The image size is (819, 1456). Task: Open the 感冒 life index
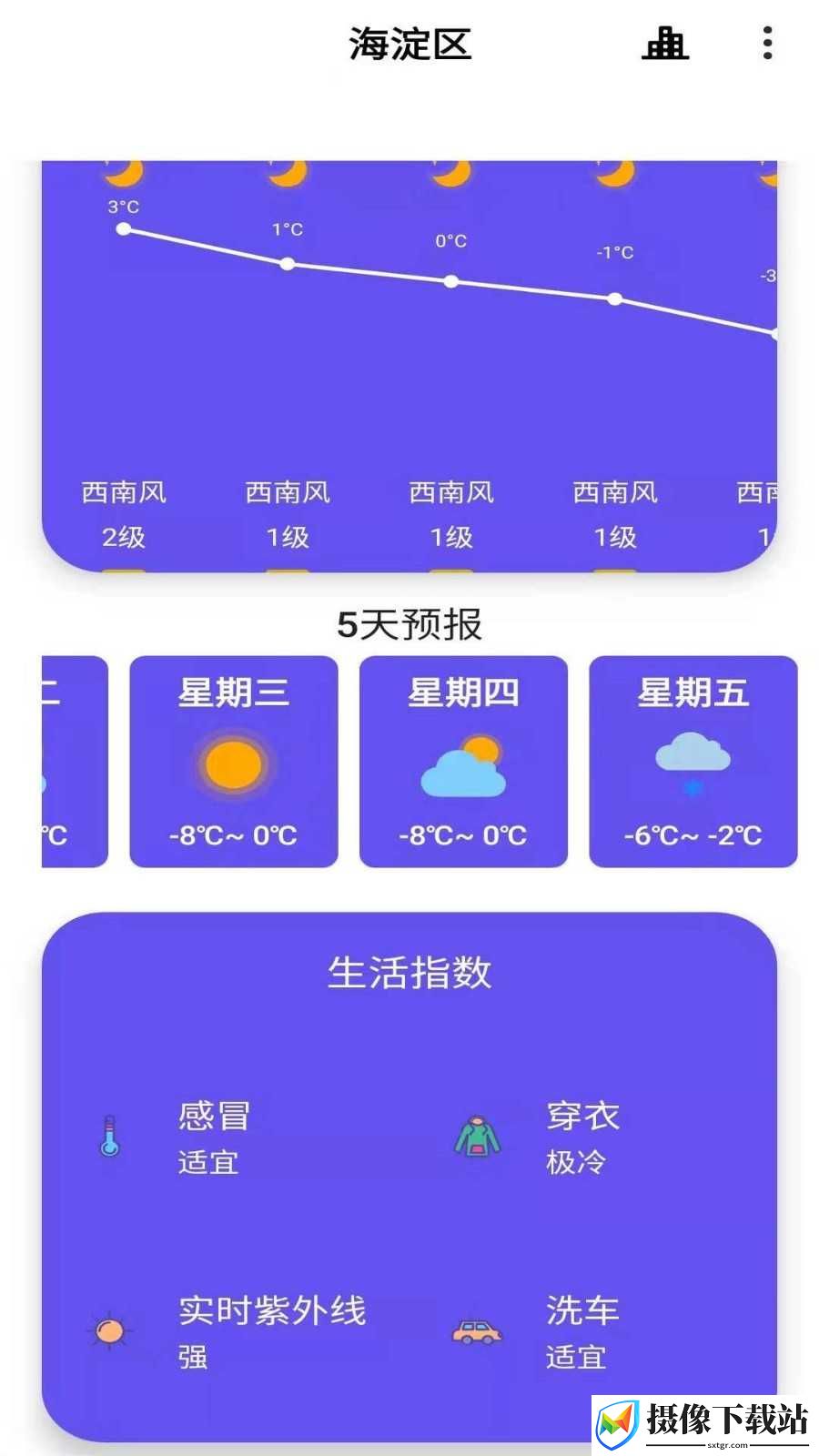pyautogui.click(x=214, y=1137)
